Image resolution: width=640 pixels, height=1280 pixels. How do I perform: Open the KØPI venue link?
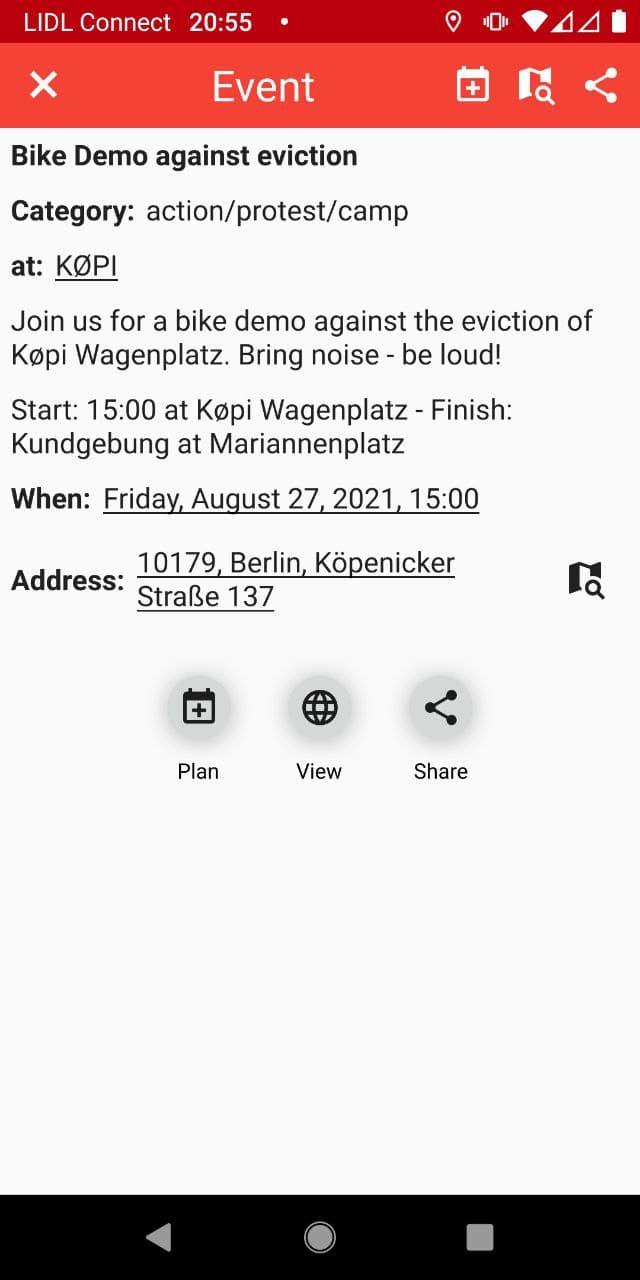[x=86, y=266]
